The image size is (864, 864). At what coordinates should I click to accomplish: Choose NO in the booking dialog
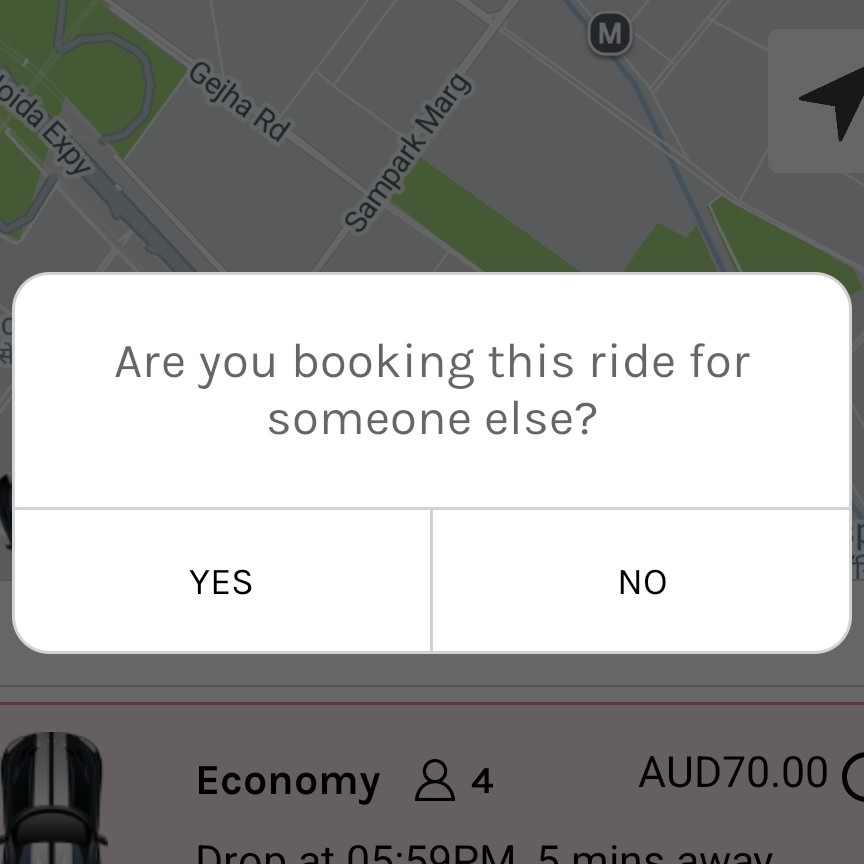point(642,581)
